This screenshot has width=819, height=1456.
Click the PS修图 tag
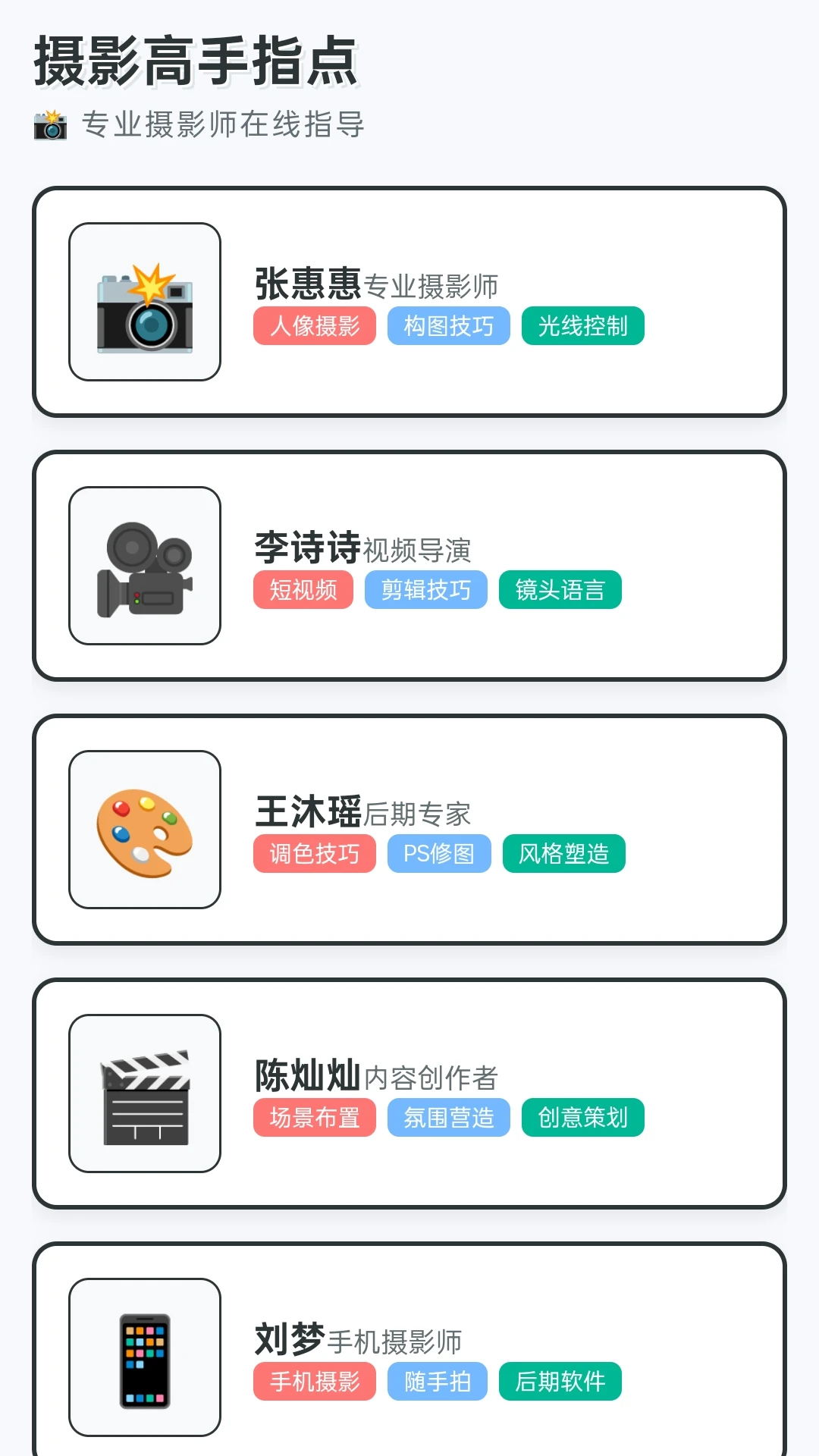[x=438, y=853]
